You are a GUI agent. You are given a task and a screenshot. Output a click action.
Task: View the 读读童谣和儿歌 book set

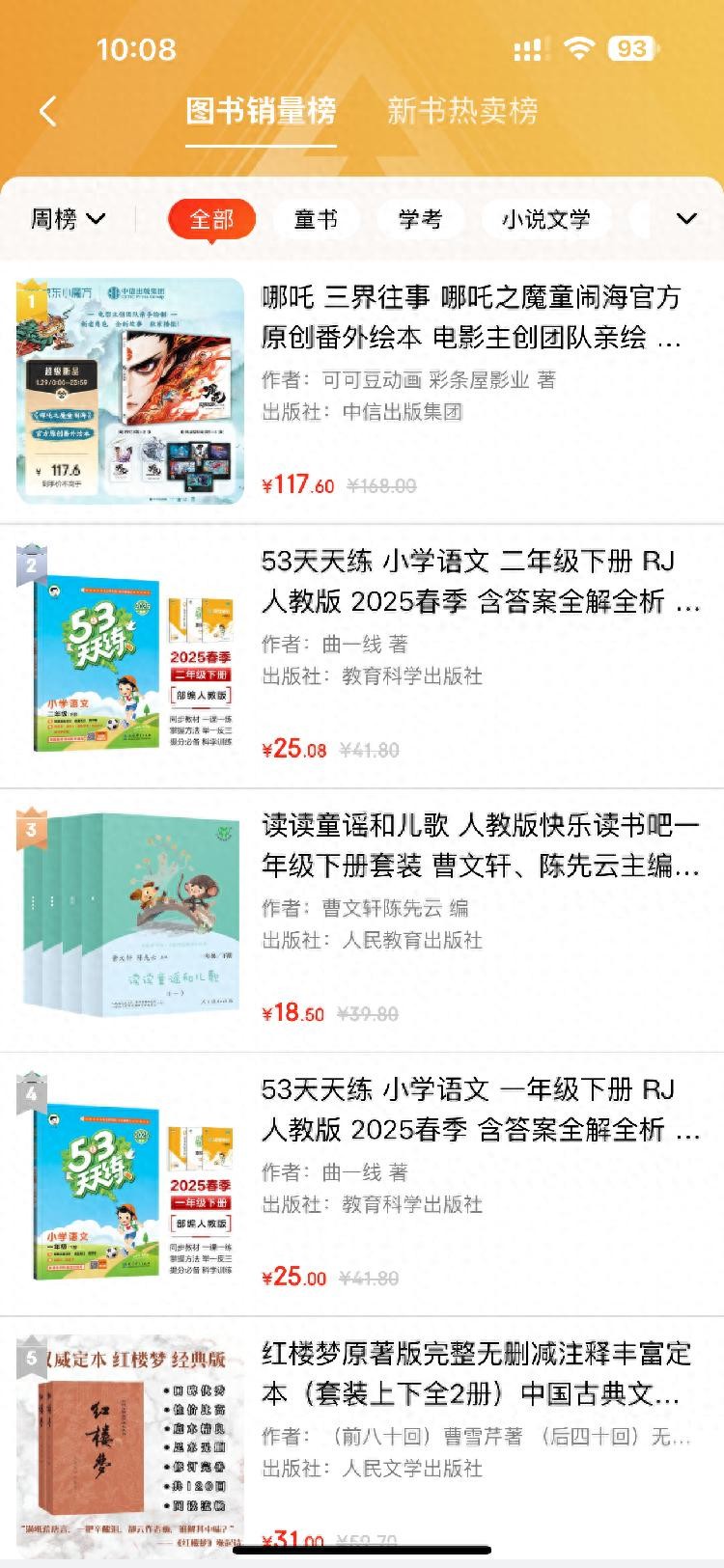click(480, 845)
